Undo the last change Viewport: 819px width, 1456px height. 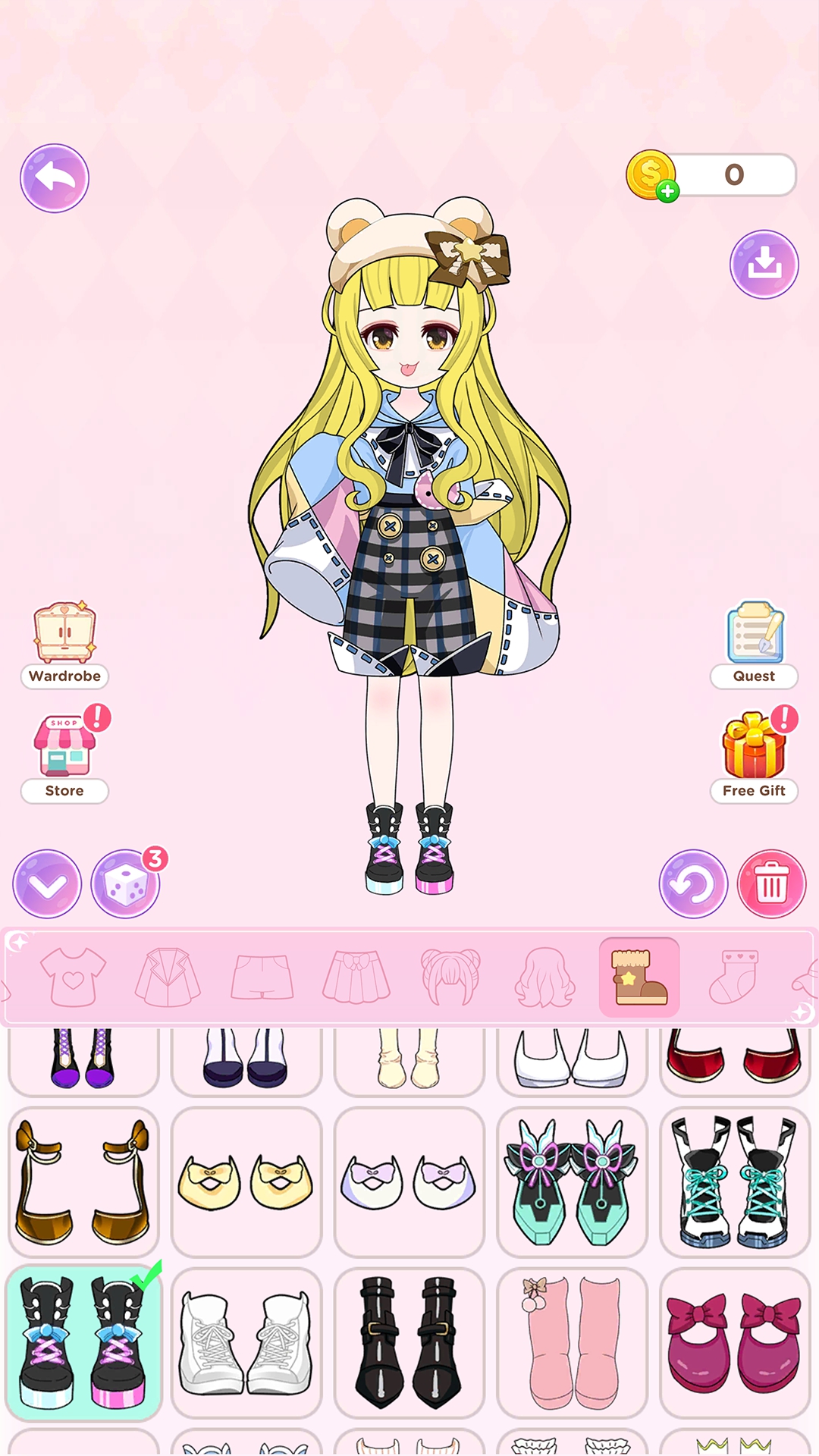[x=693, y=884]
